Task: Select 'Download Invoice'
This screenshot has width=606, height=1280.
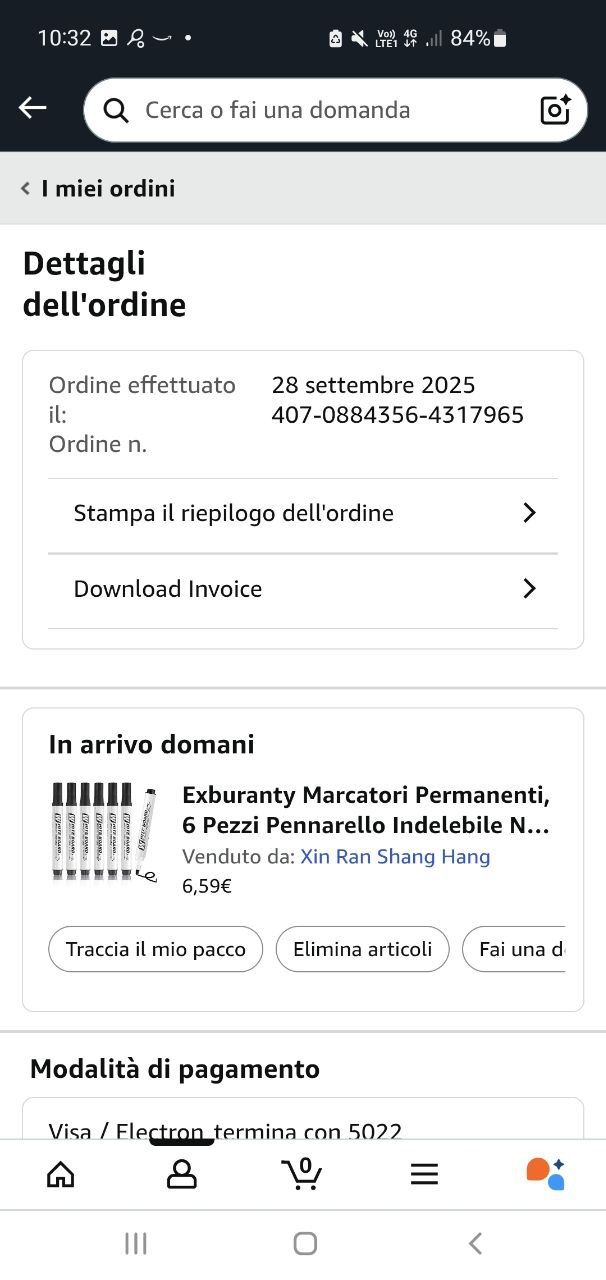Action: pyautogui.click(x=303, y=590)
